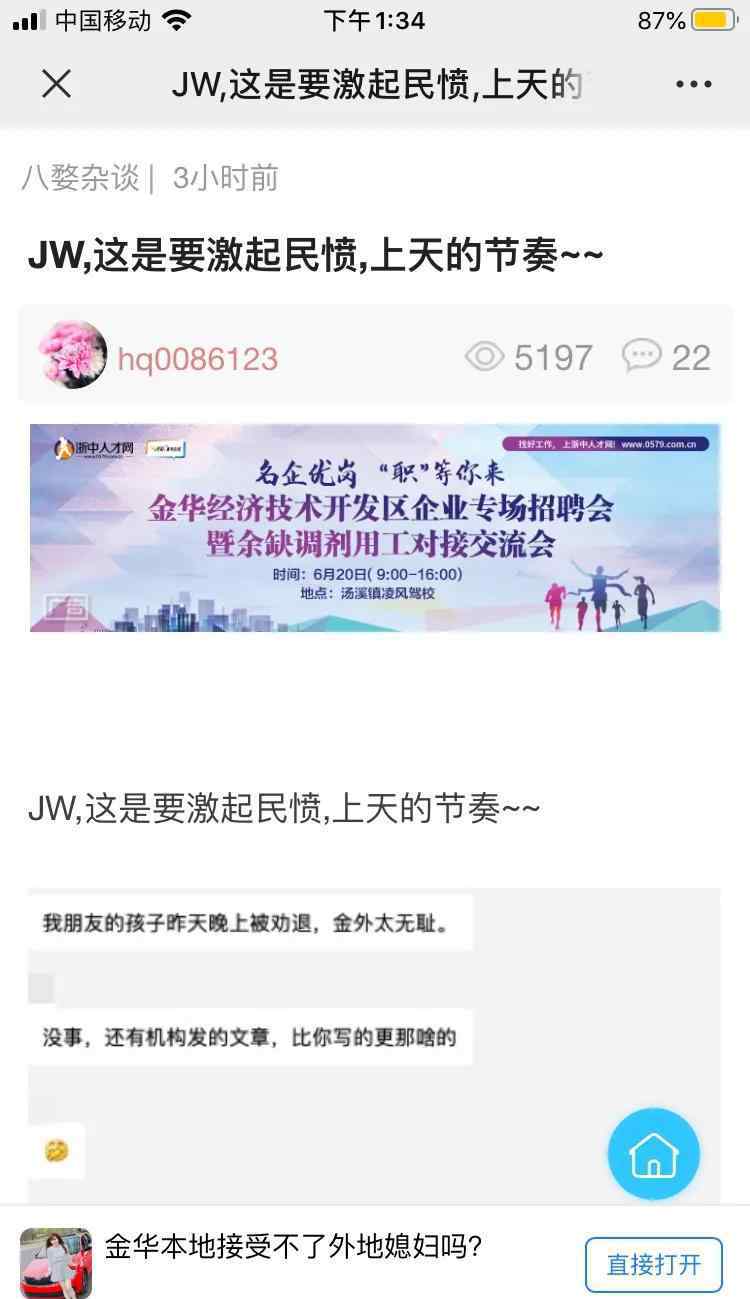
Task: Open the 金华本地接受不了外地媳妇吗 post
Action: click(294, 1247)
